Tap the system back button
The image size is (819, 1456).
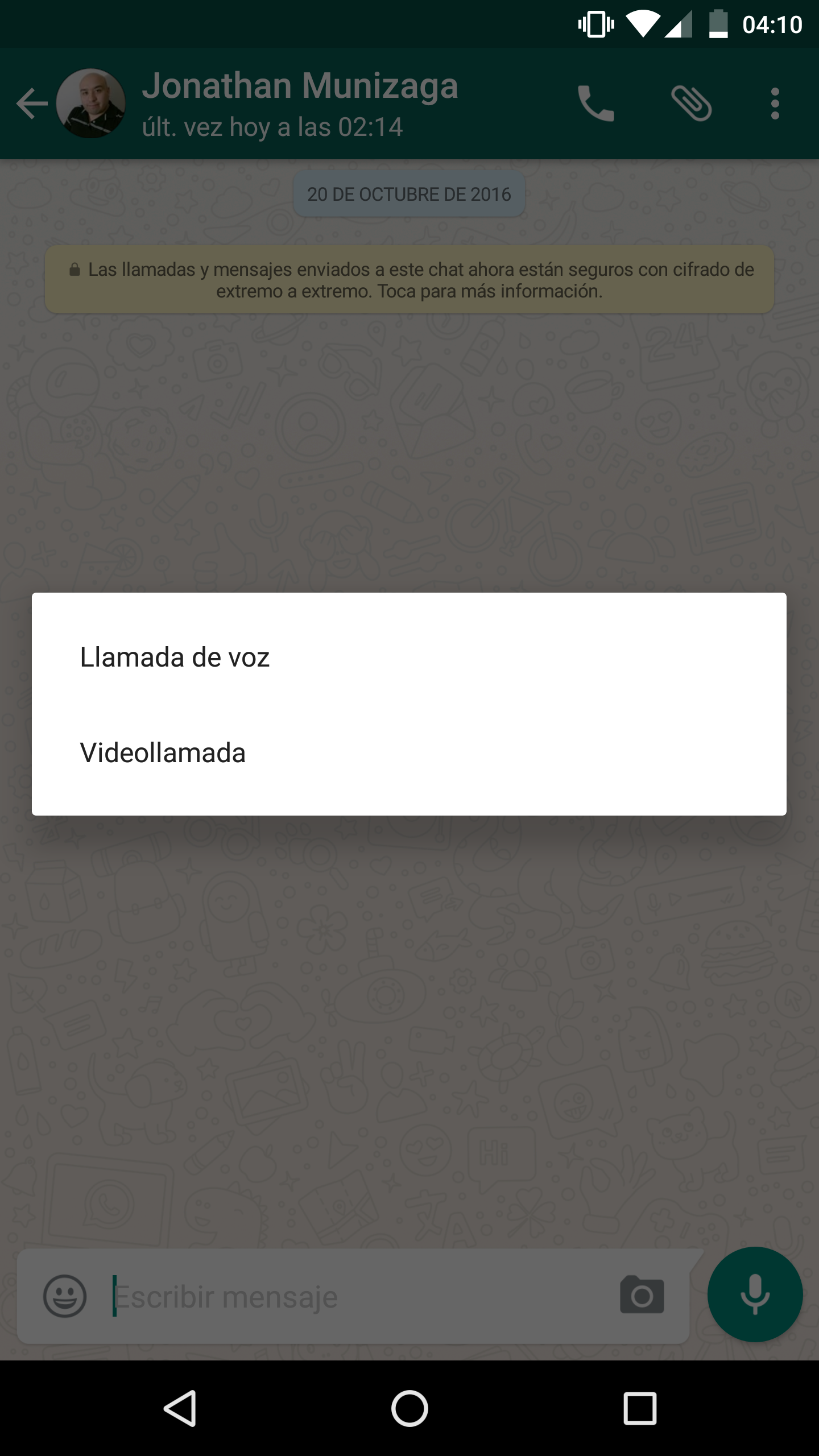[x=180, y=1408]
